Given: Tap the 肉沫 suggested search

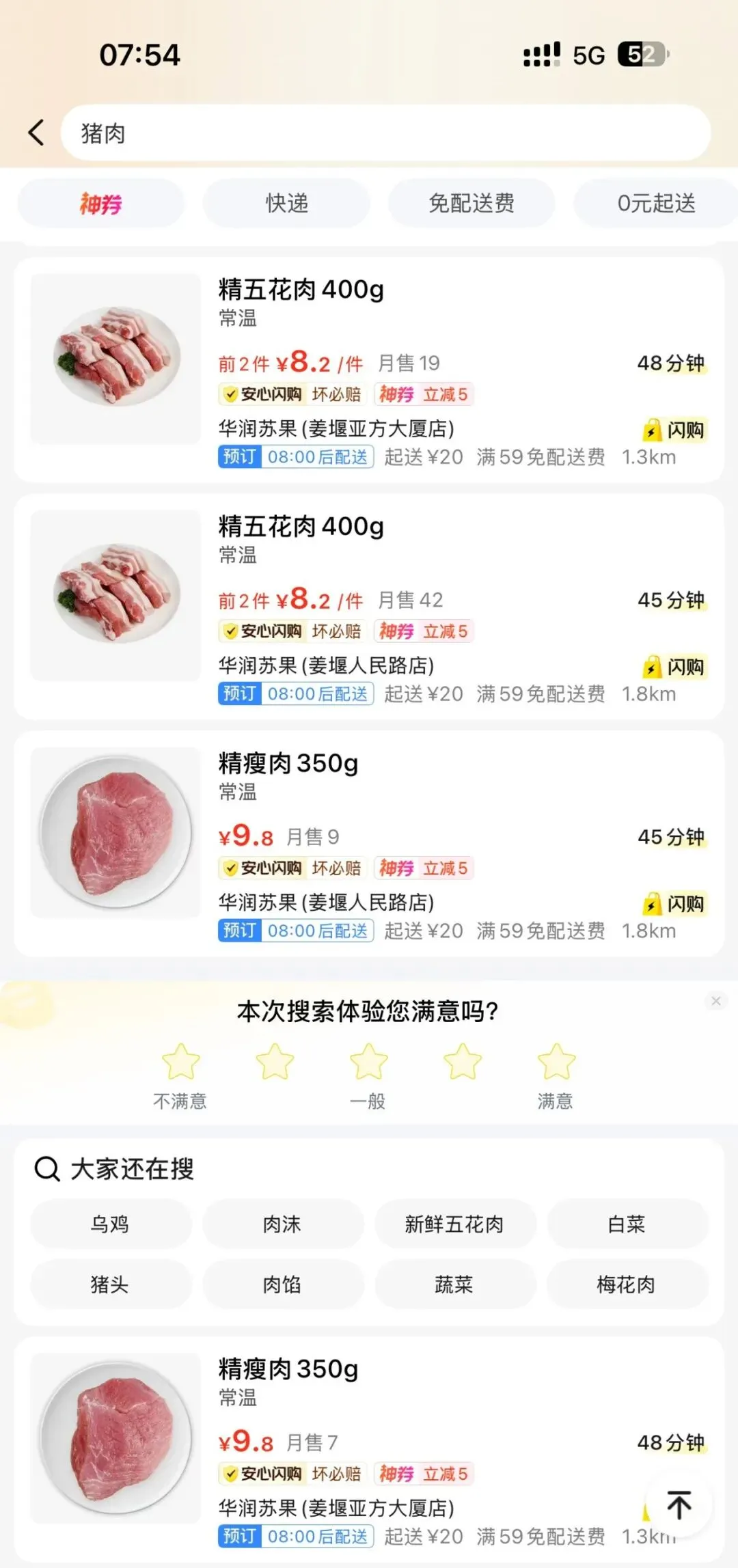Looking at the screenshot, I should pos(282,1224).
